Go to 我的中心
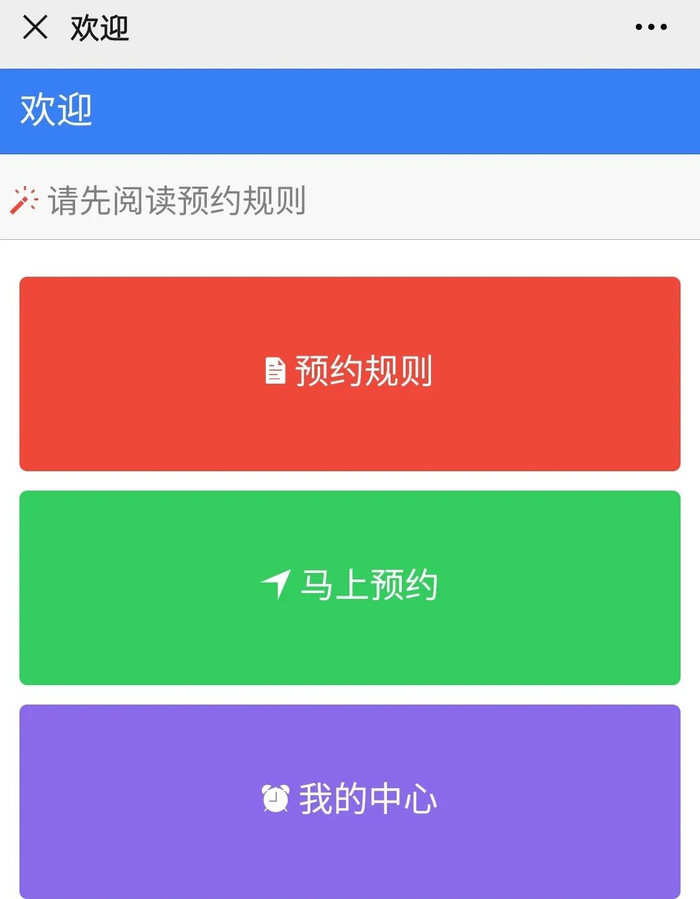 click(x=350, y=801)
